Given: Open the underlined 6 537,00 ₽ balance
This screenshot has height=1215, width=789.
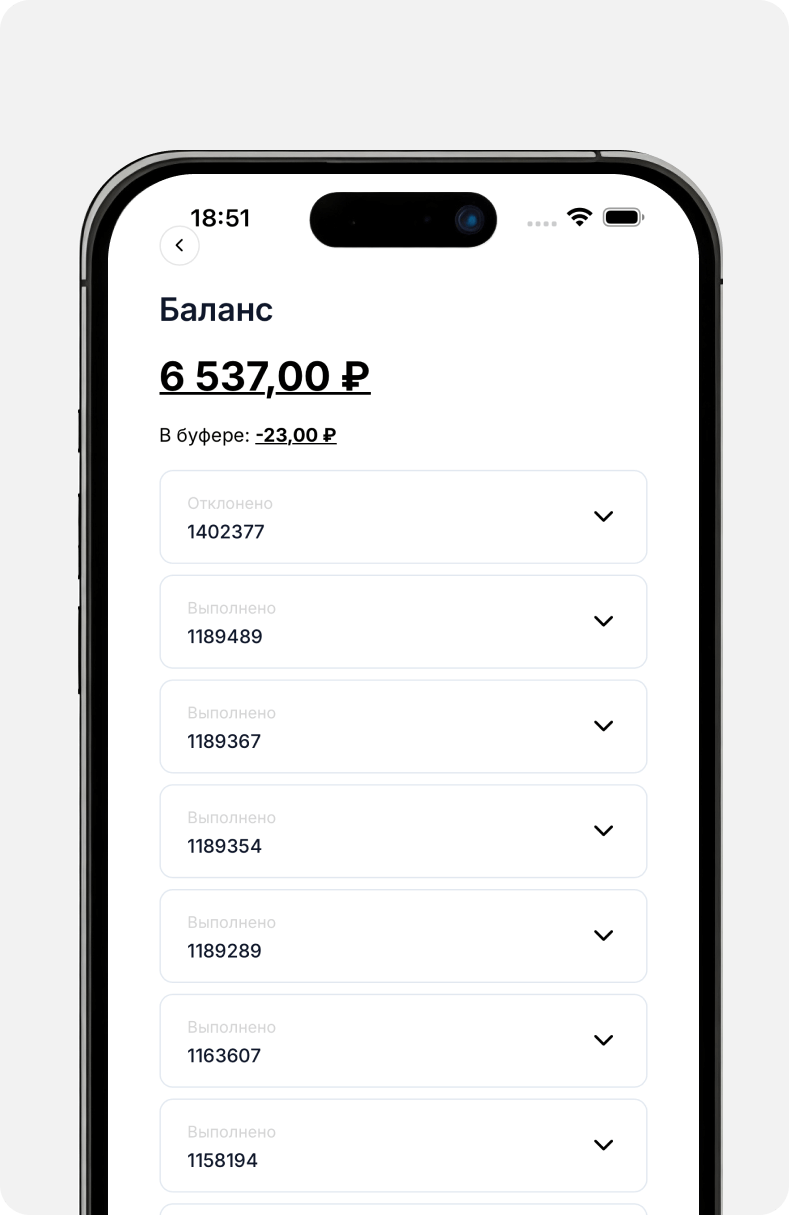Looking at the screenshot, I should pos(265,377).
